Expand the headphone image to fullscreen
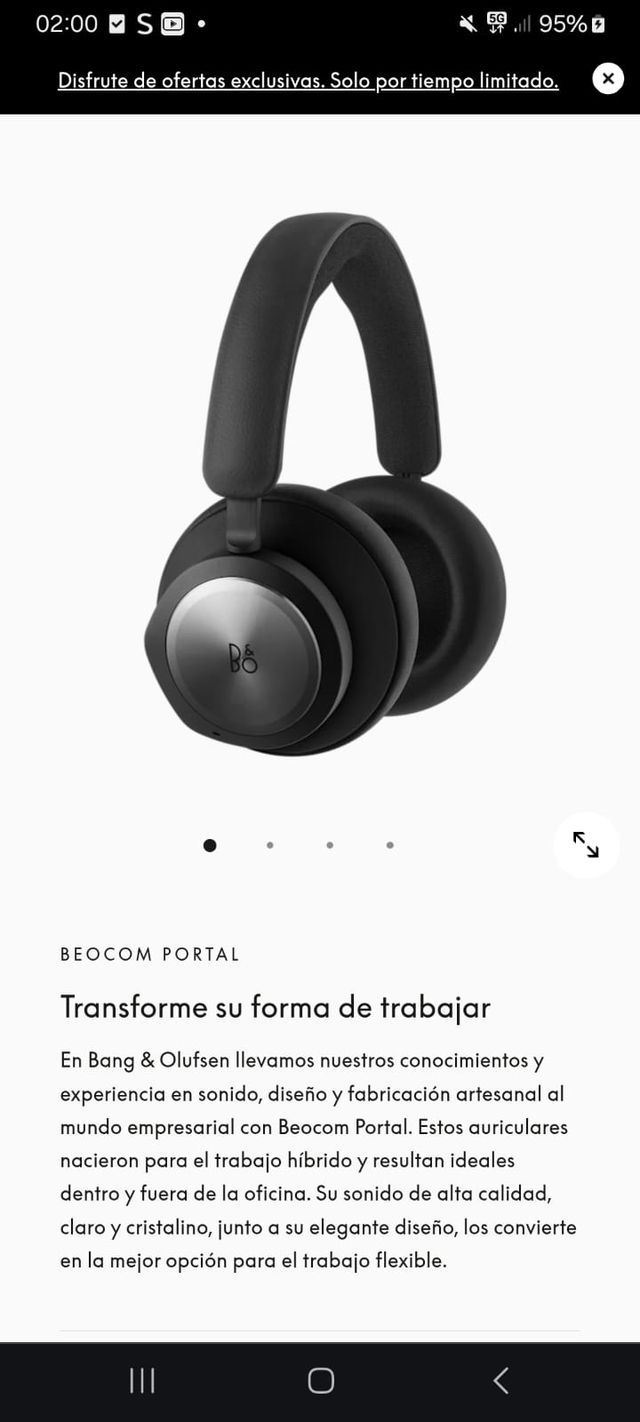The image size is (640, 1422). pyautogui.click(x=586, y=845)
